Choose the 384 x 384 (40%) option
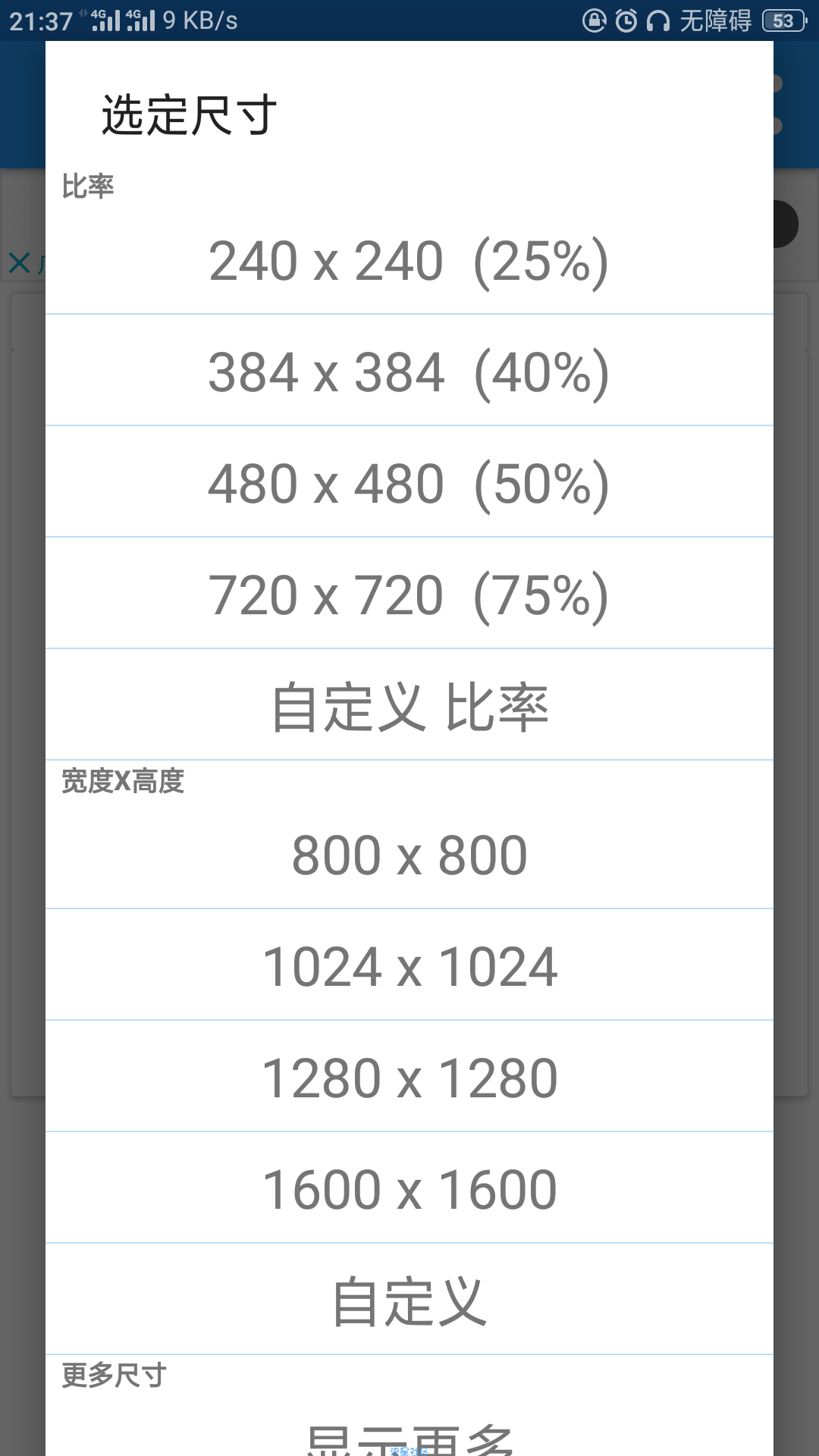This screenshot has height=1456, width=819. click(x=409, y=372)
